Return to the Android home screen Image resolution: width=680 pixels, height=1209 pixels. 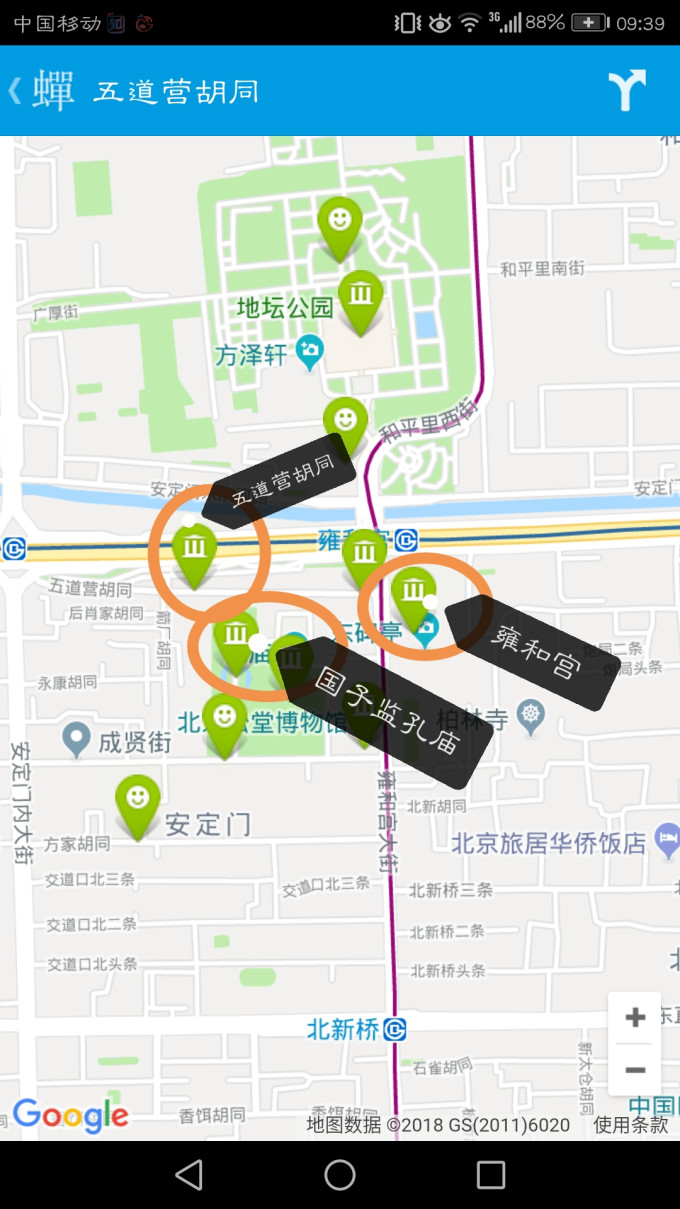click(340, 1175)
